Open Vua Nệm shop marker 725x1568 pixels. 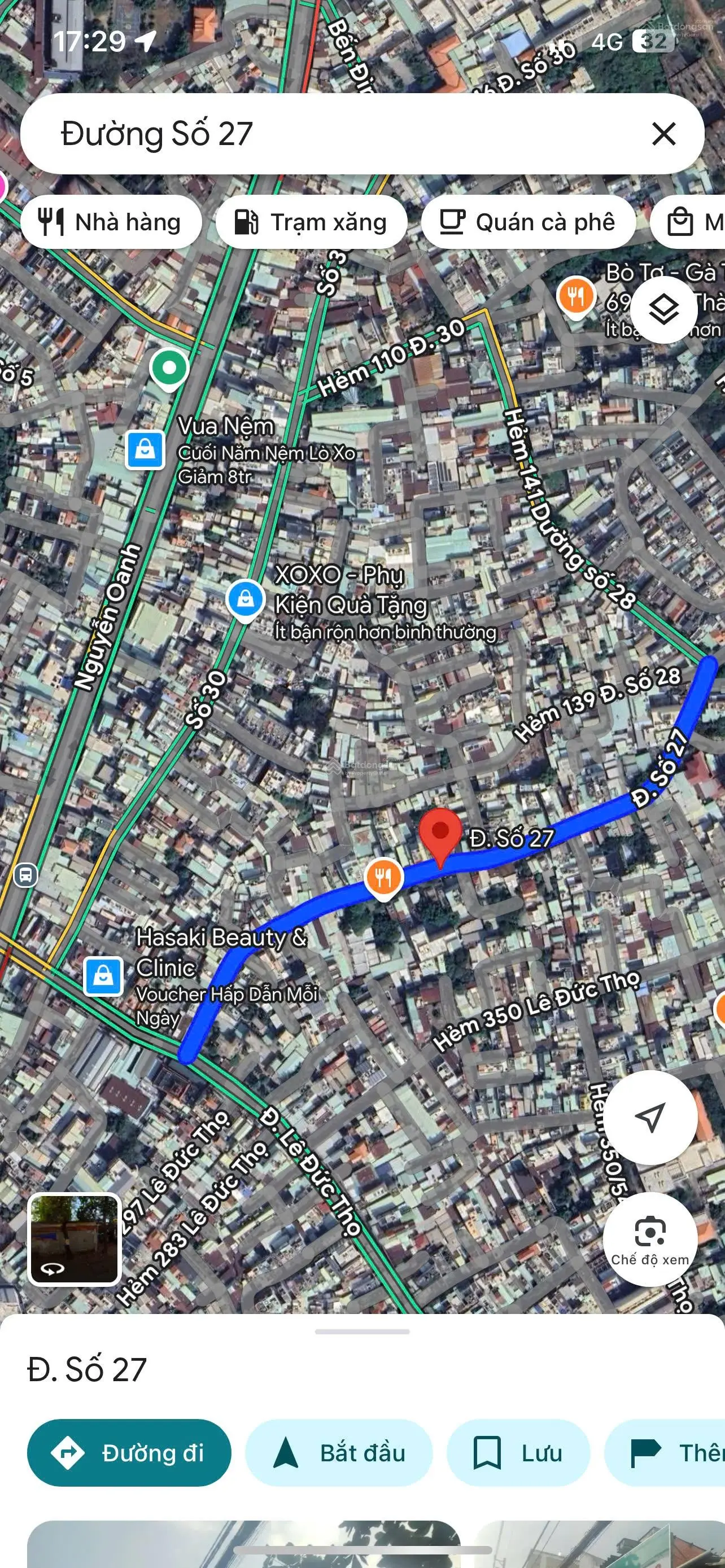(x=145, y=450)
